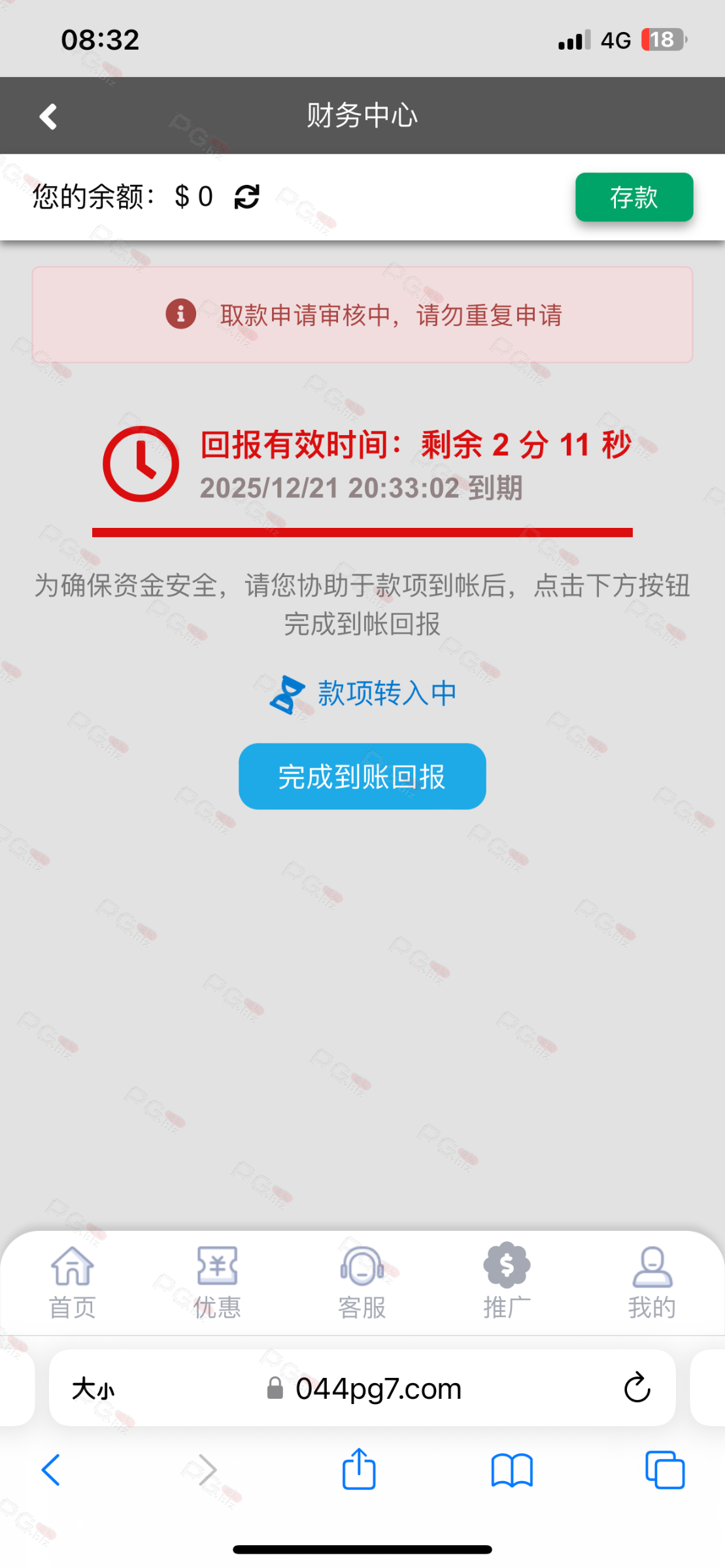Open the 客服 customer service tab
This screenshot has height=1568, width=725.
click(362, 1282)
